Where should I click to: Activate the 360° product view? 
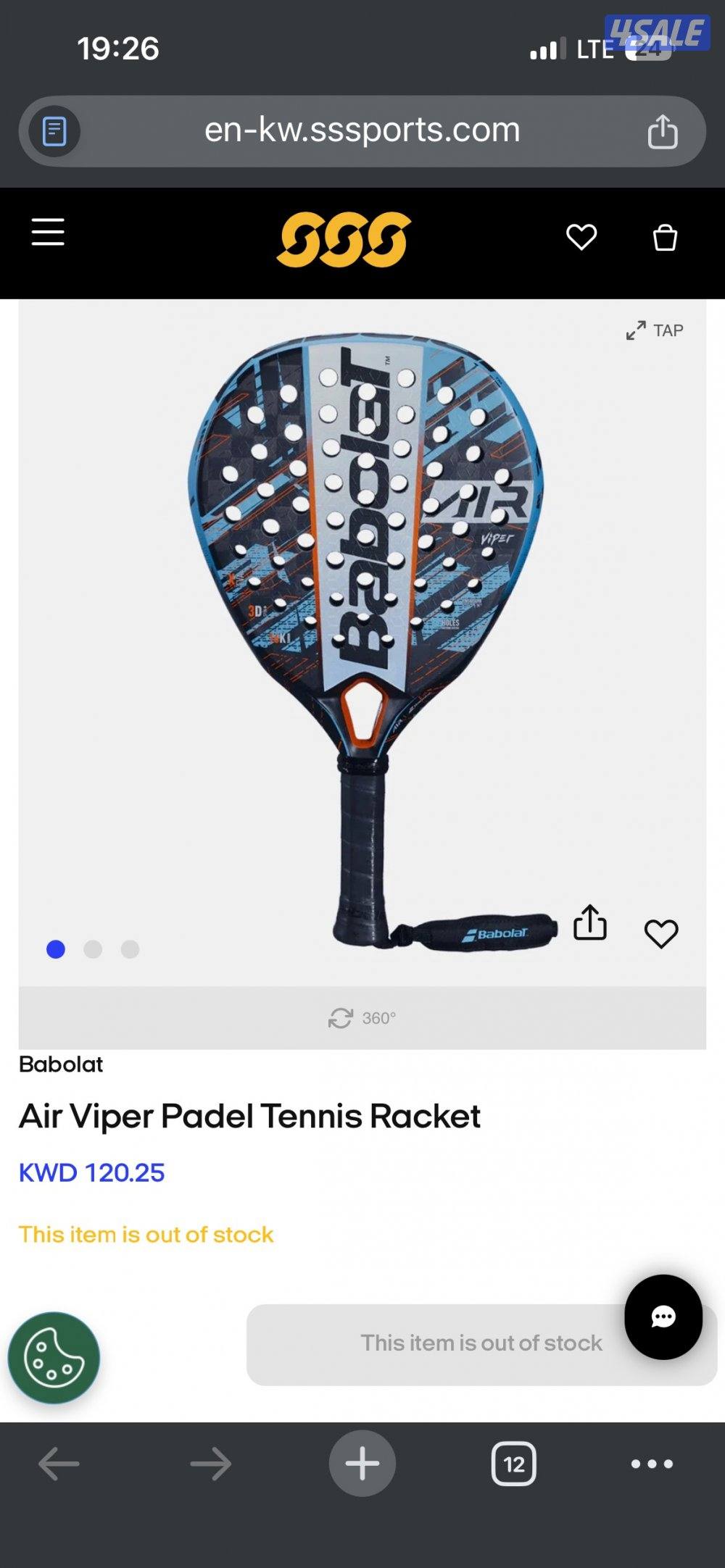point(361,1018)
